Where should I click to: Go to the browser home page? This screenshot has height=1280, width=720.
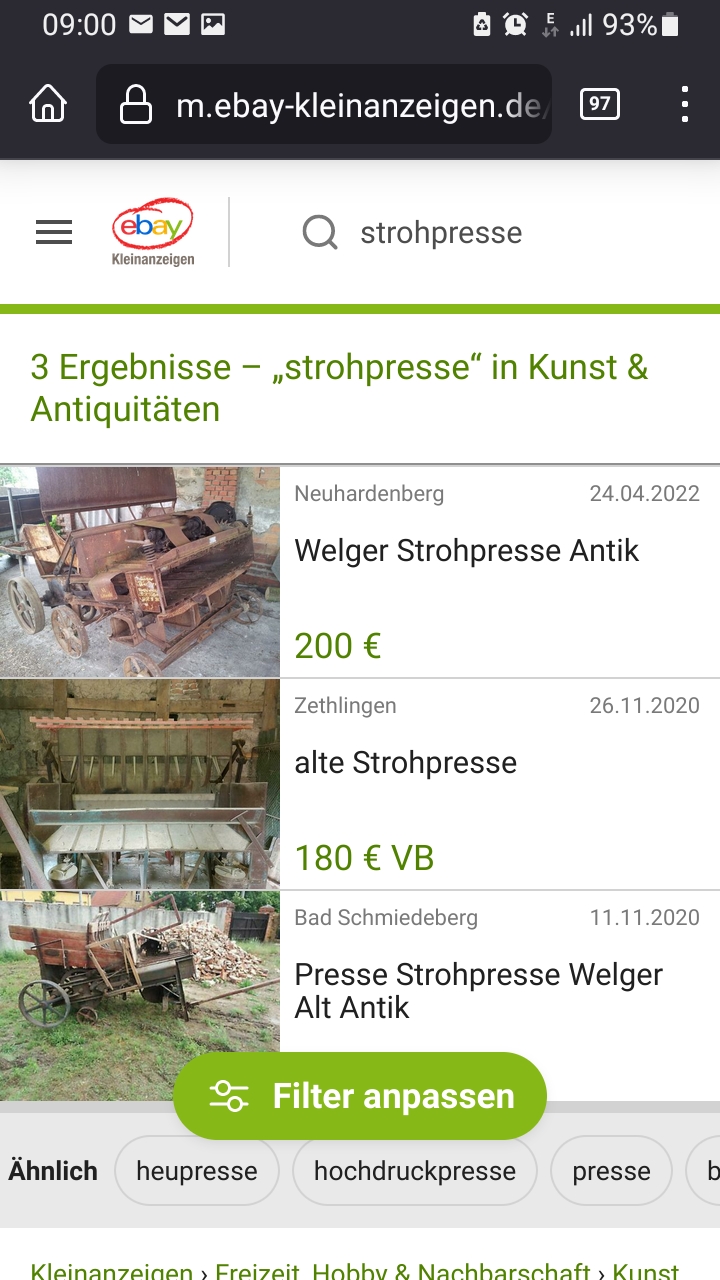[x=48, y=104]
